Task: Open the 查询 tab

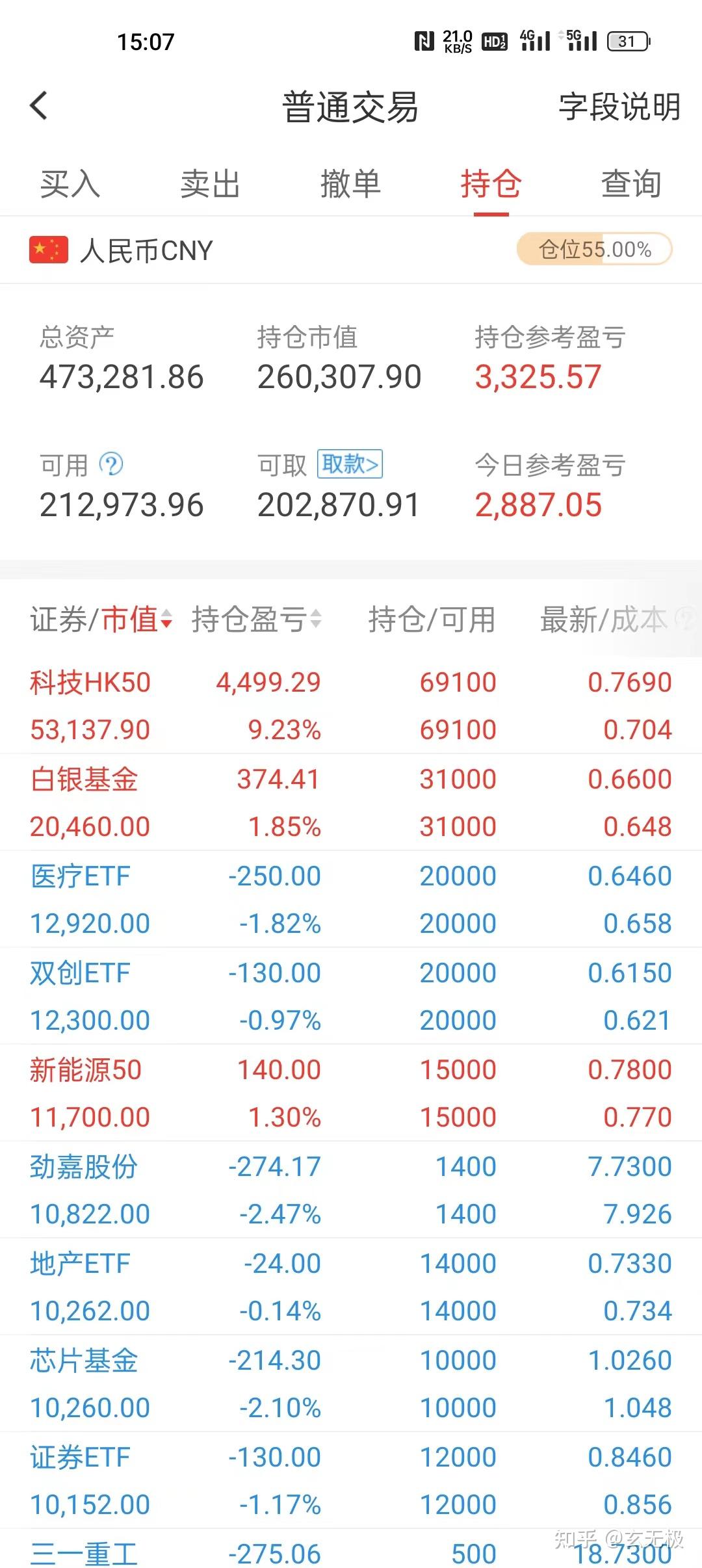Action: click(631, 184)
